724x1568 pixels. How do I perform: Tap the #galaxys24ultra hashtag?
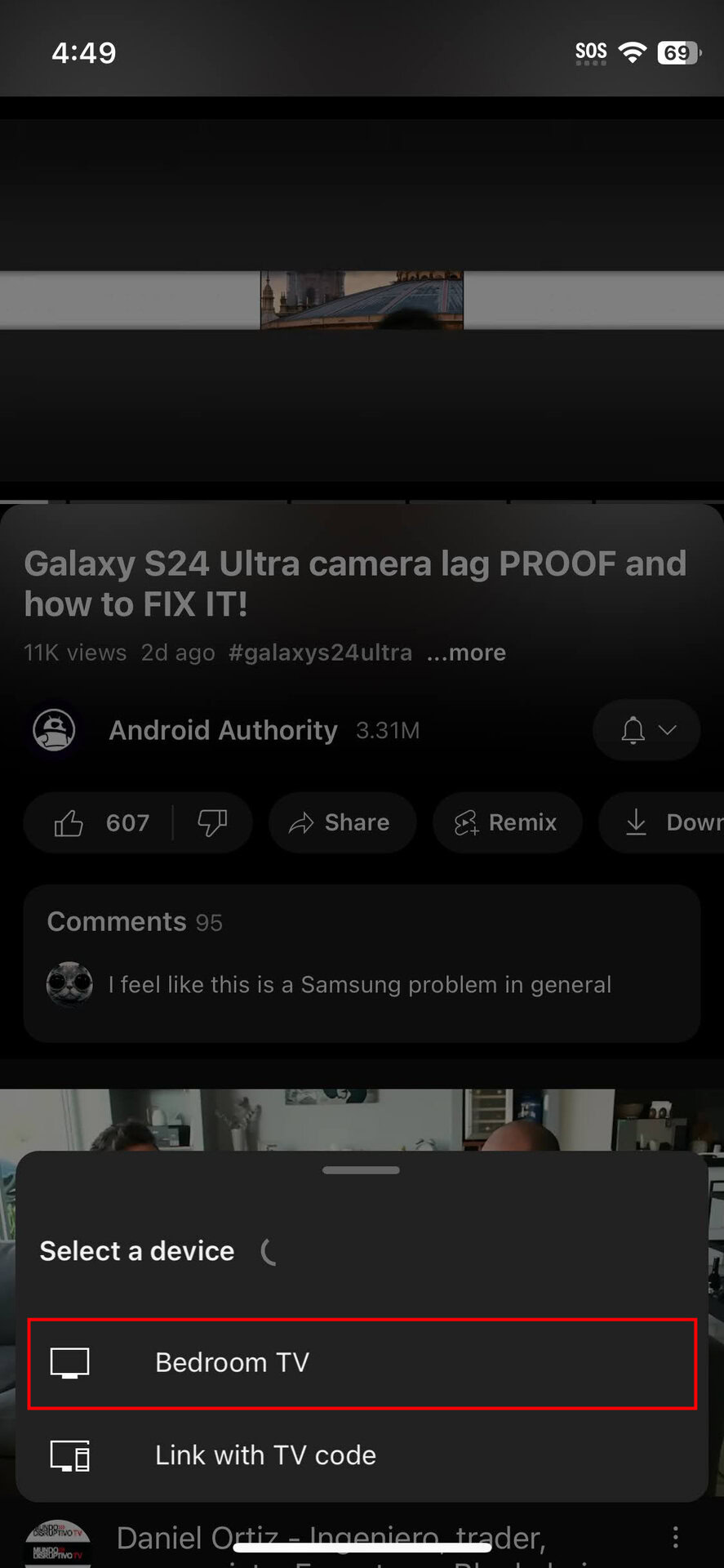coord(320,653)
